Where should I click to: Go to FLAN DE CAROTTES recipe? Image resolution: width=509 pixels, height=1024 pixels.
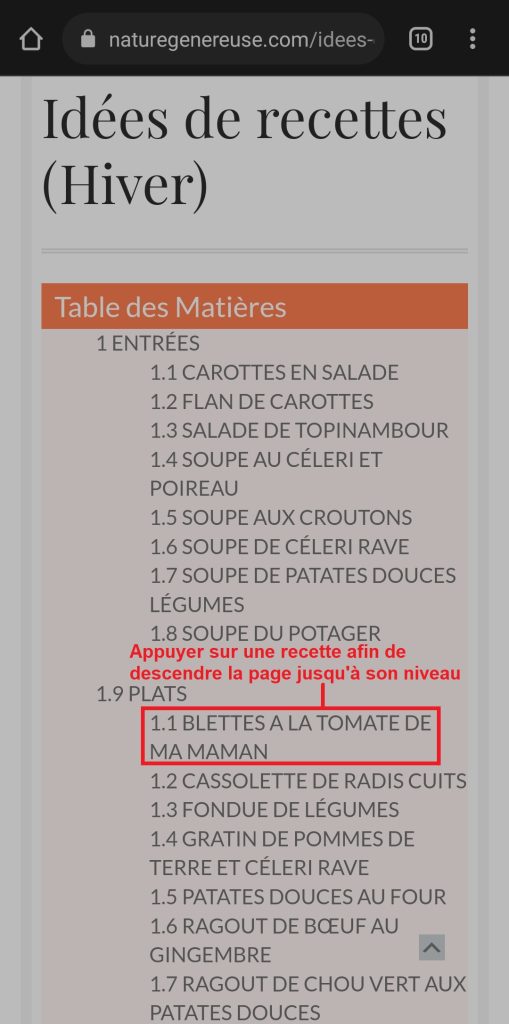coord(262,401)
